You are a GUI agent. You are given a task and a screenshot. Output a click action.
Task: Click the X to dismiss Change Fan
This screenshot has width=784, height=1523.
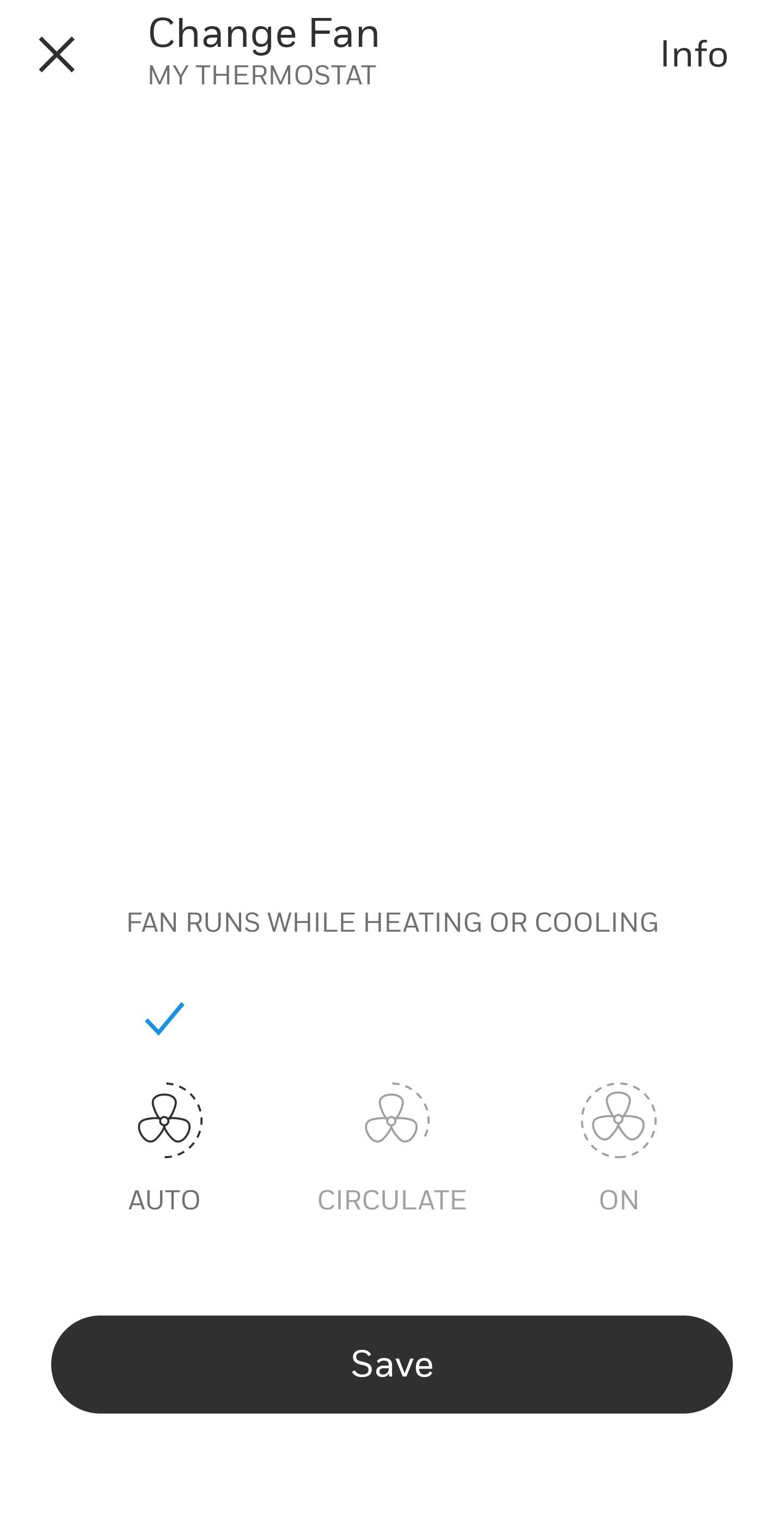[x=57, y=54]
